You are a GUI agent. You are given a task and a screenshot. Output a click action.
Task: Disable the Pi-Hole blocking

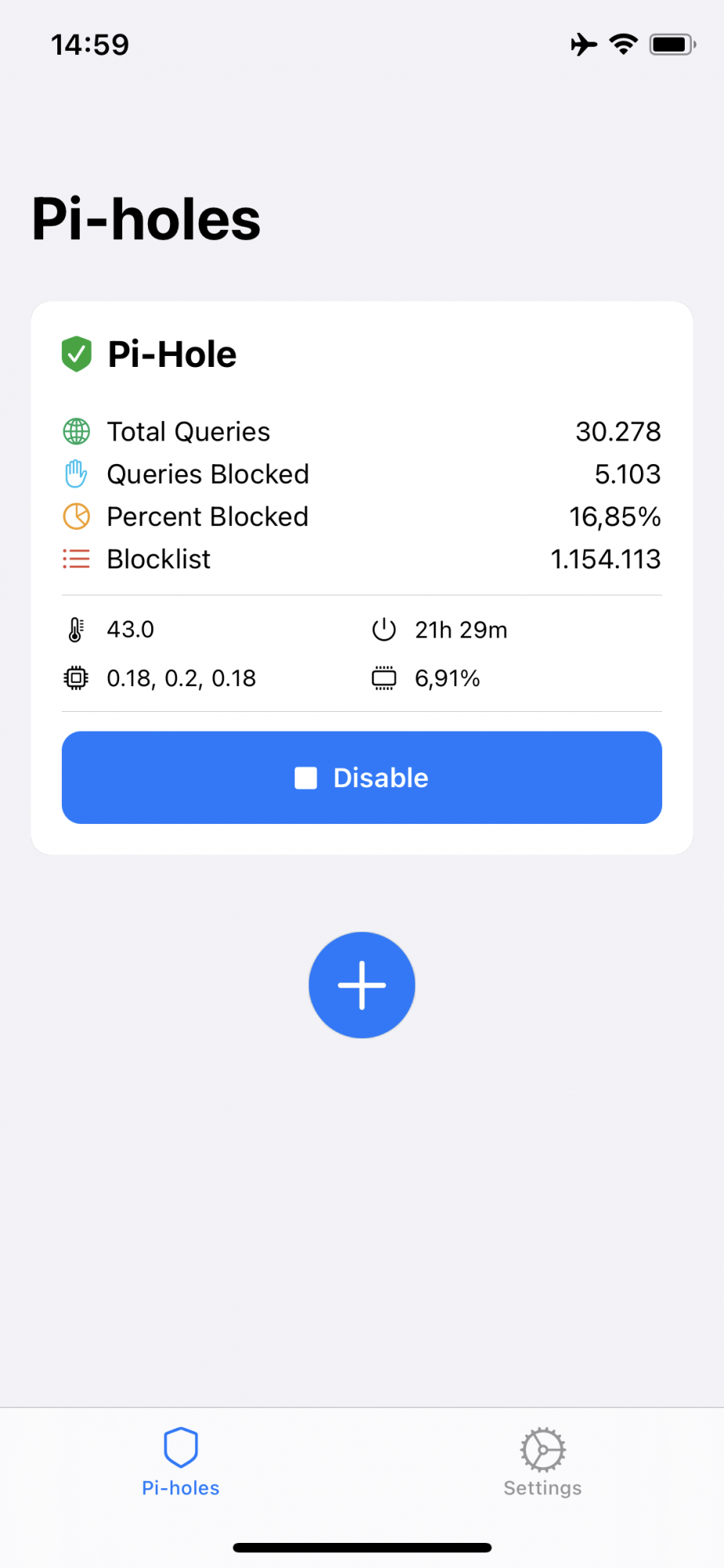(x=362, y=777)
